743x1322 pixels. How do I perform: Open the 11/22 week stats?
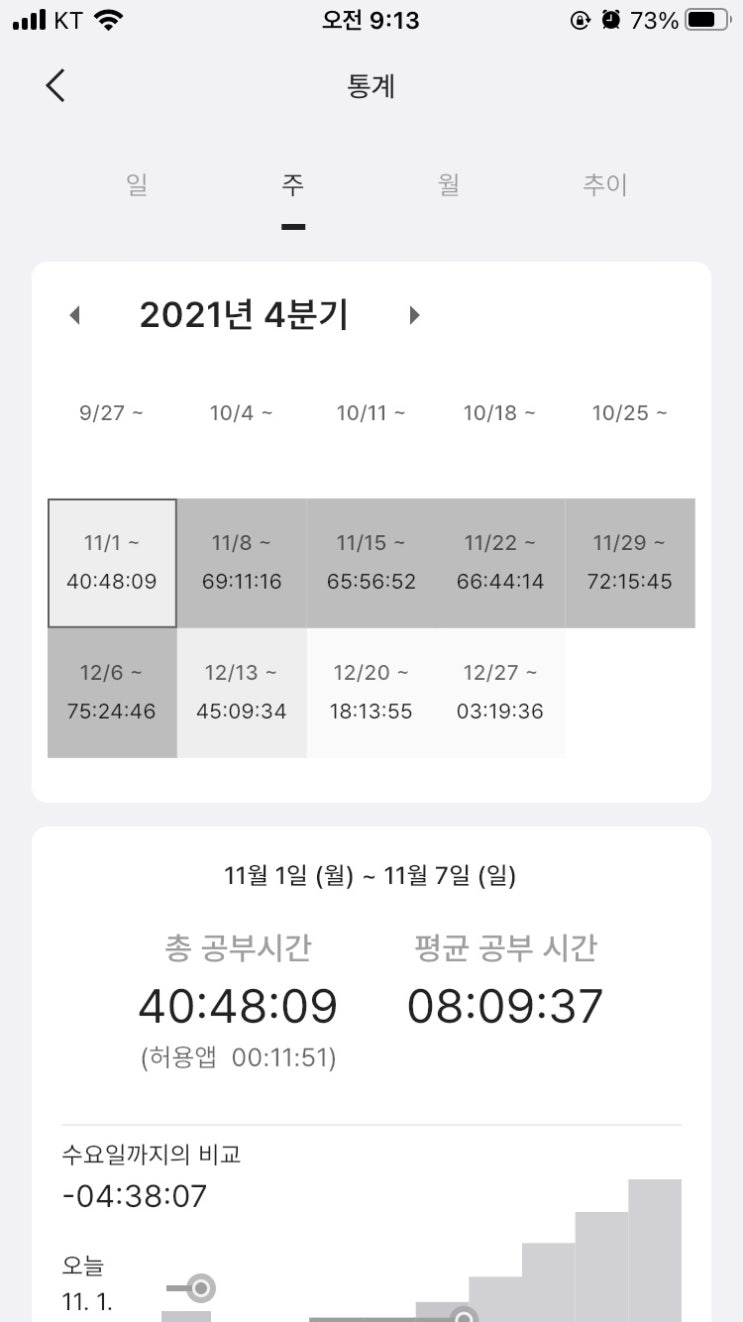pos(500,563)
